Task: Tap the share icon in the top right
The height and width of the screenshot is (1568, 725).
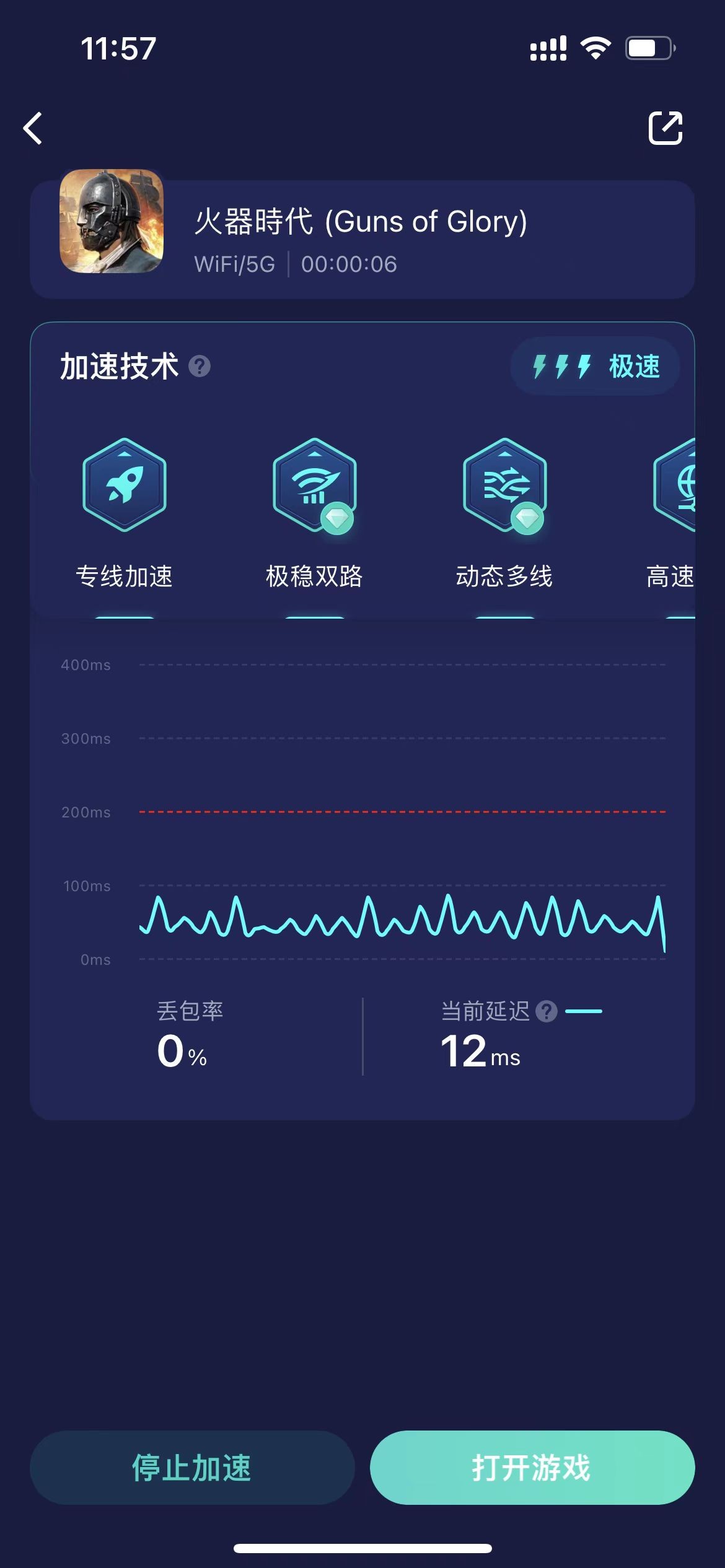Action: tap(666, 128)
